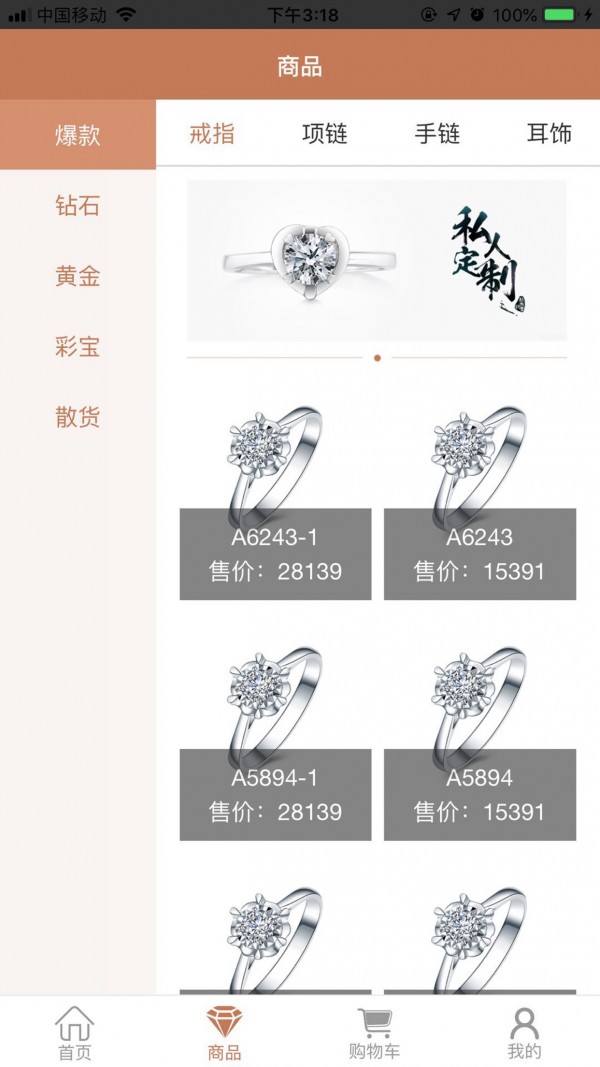Open the 私人定制 banner

(x=376, y=260)
